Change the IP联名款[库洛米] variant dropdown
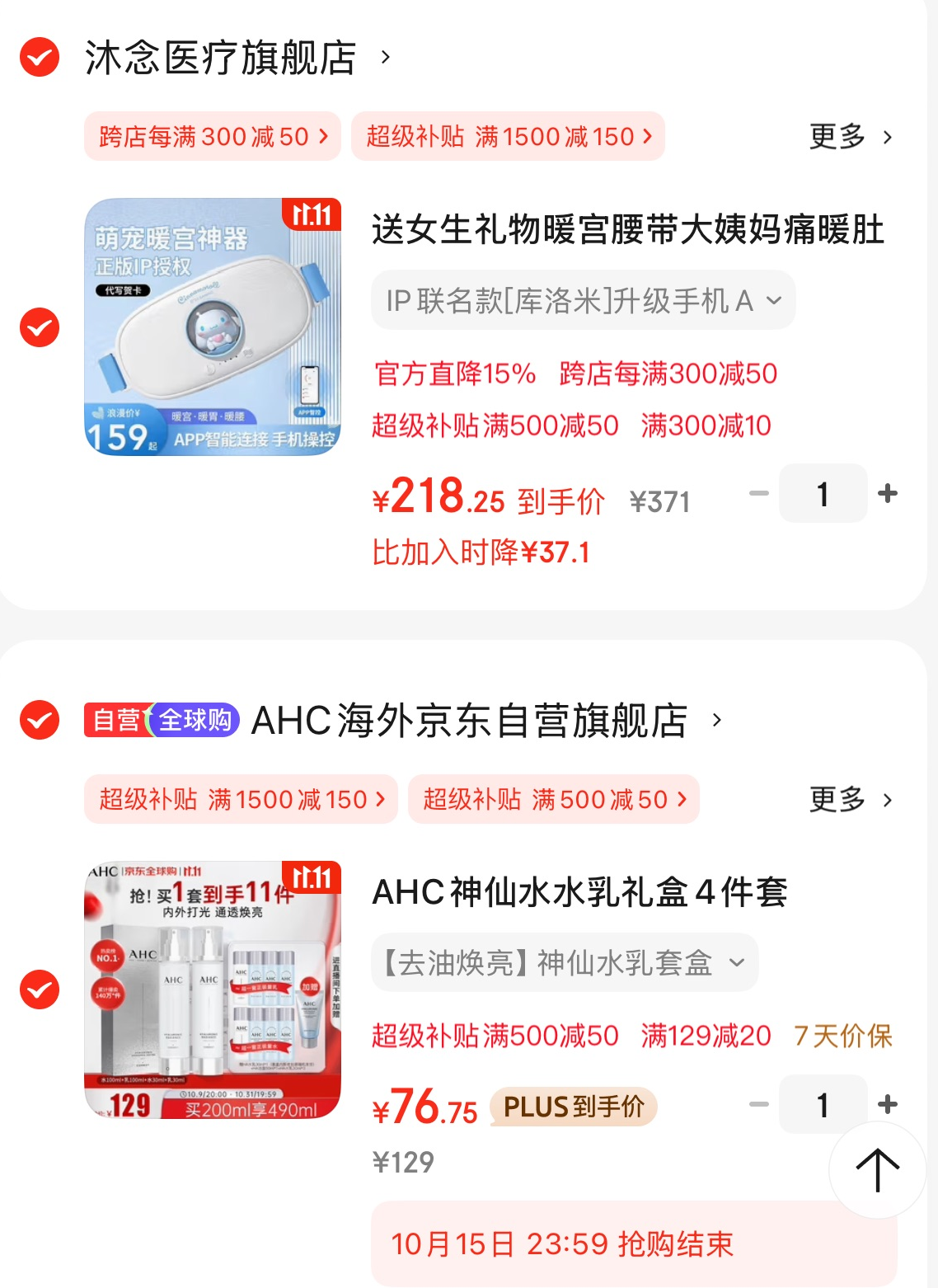938x1288 pixels. 583,301
